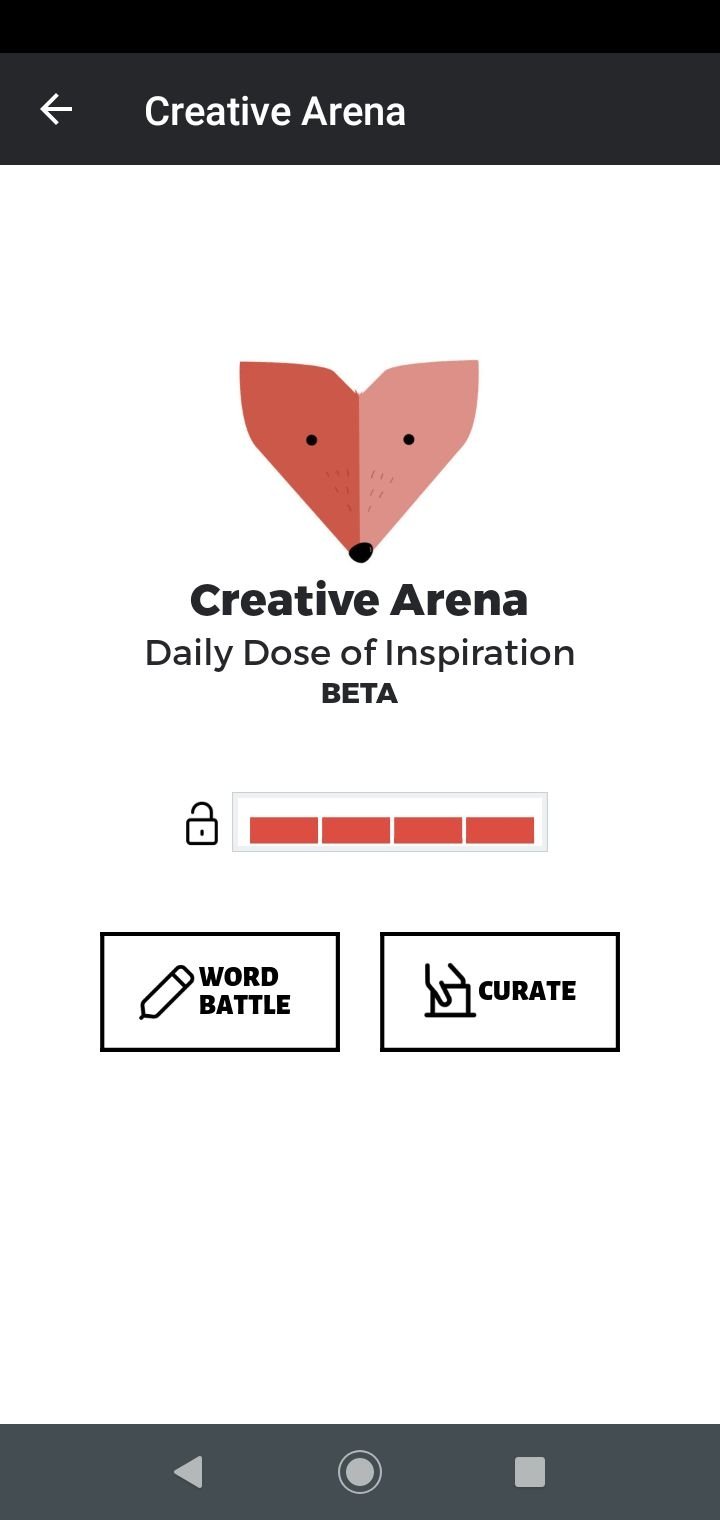Open the recent apps view
The height and width of the screenshot is (1520, 720).
(x=529, y=1471)
